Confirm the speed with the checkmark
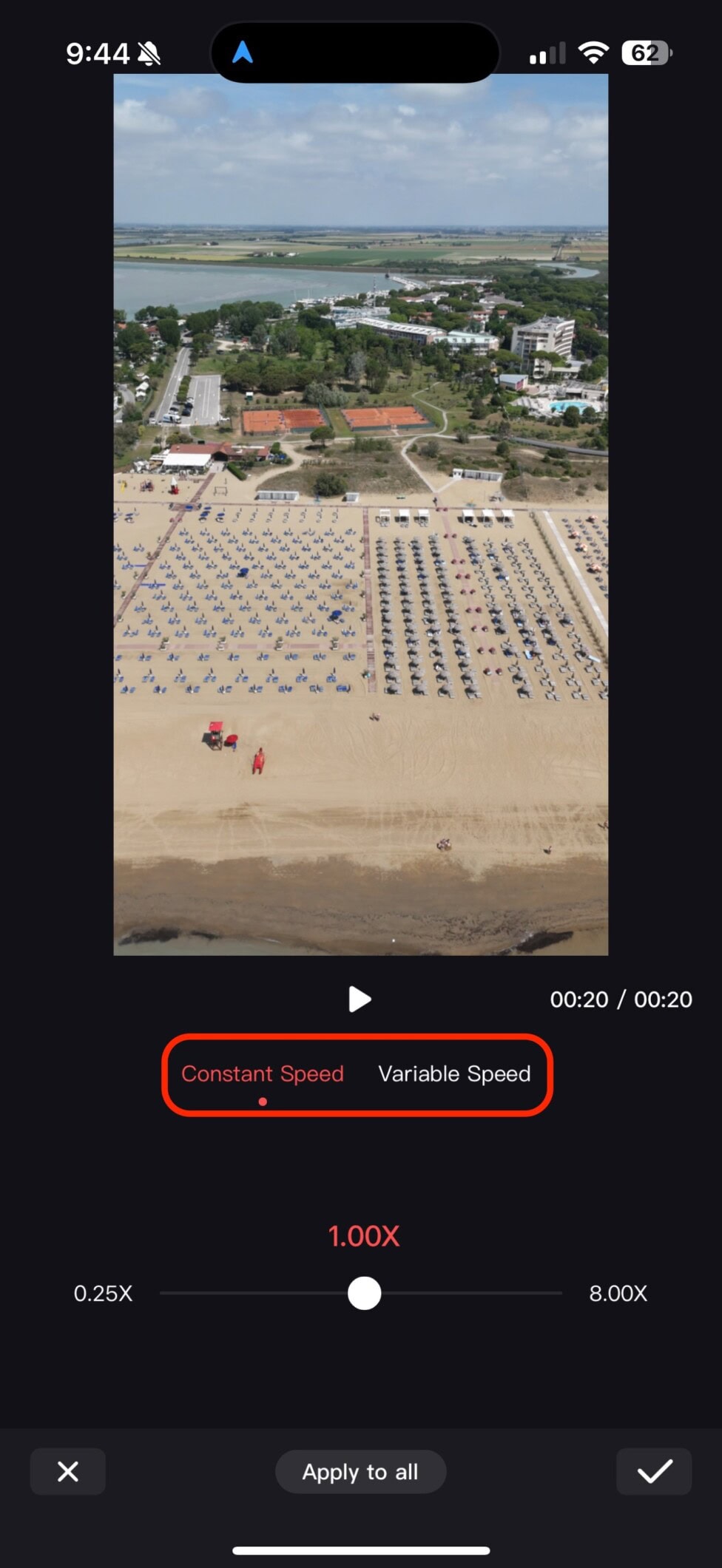The width and height of the screenshot is (722, 1568). click(654, 1471)
